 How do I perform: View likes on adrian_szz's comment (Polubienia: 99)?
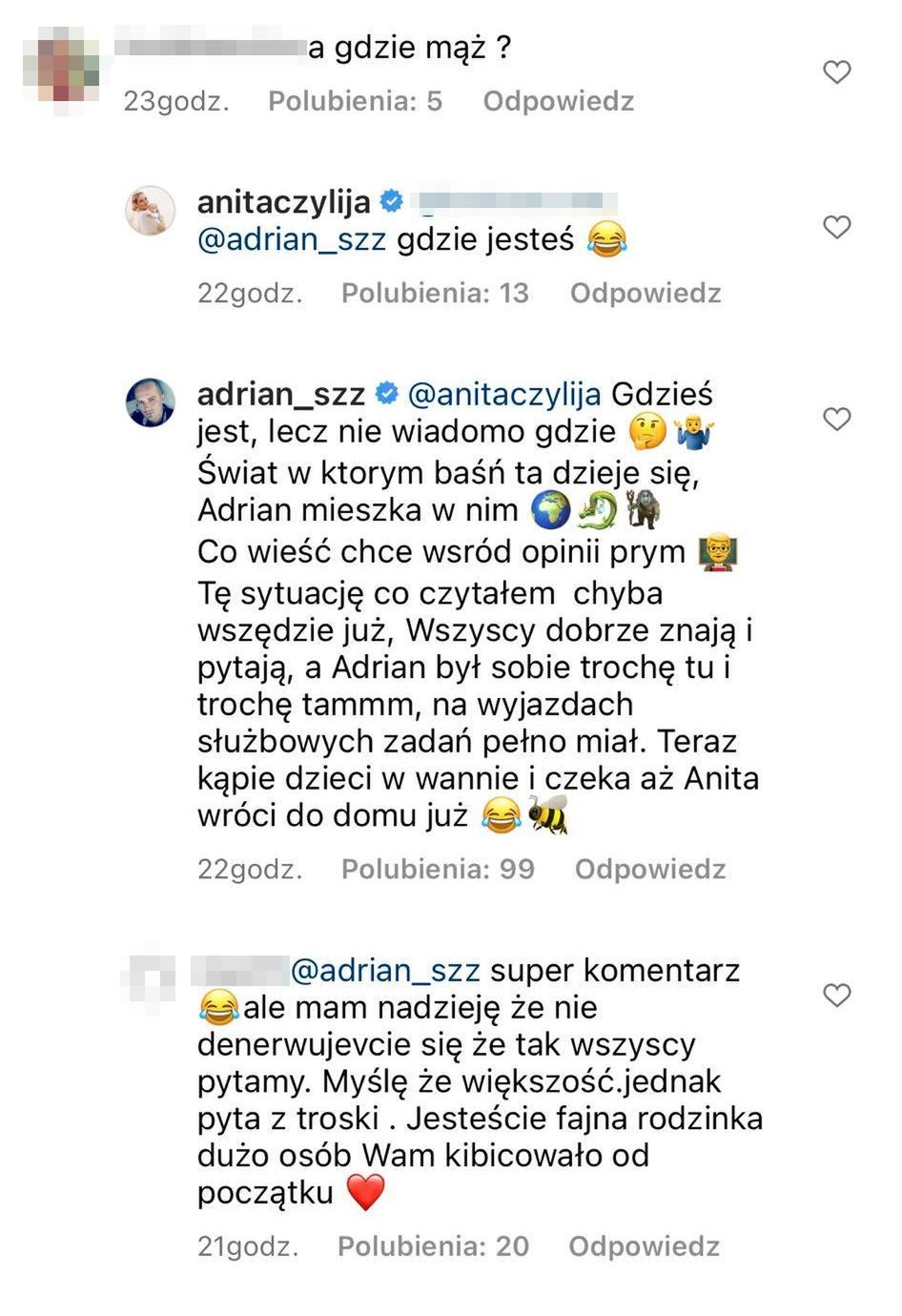(438, 869)
